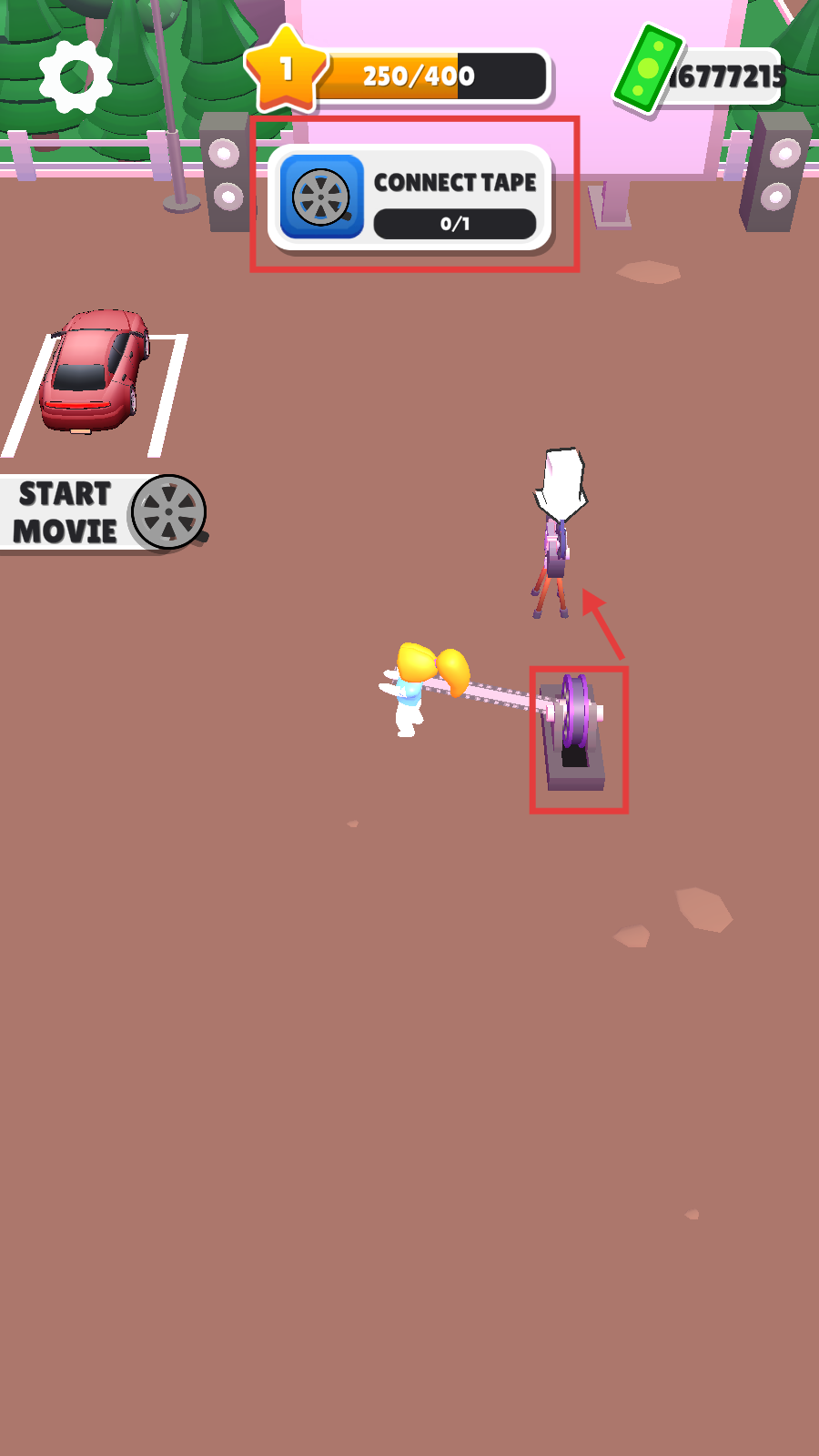819x1456 pixels.
Task: Tap the Start Movie button
Action: click(x=100, y=513)
